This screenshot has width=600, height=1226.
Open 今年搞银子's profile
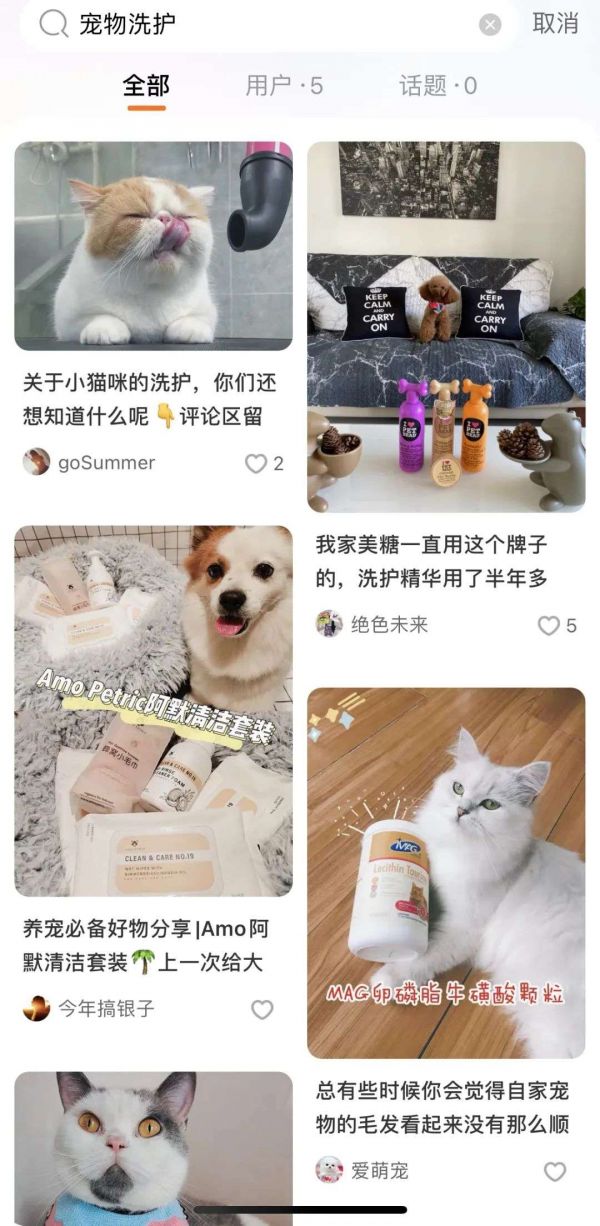pos(90,1008)
